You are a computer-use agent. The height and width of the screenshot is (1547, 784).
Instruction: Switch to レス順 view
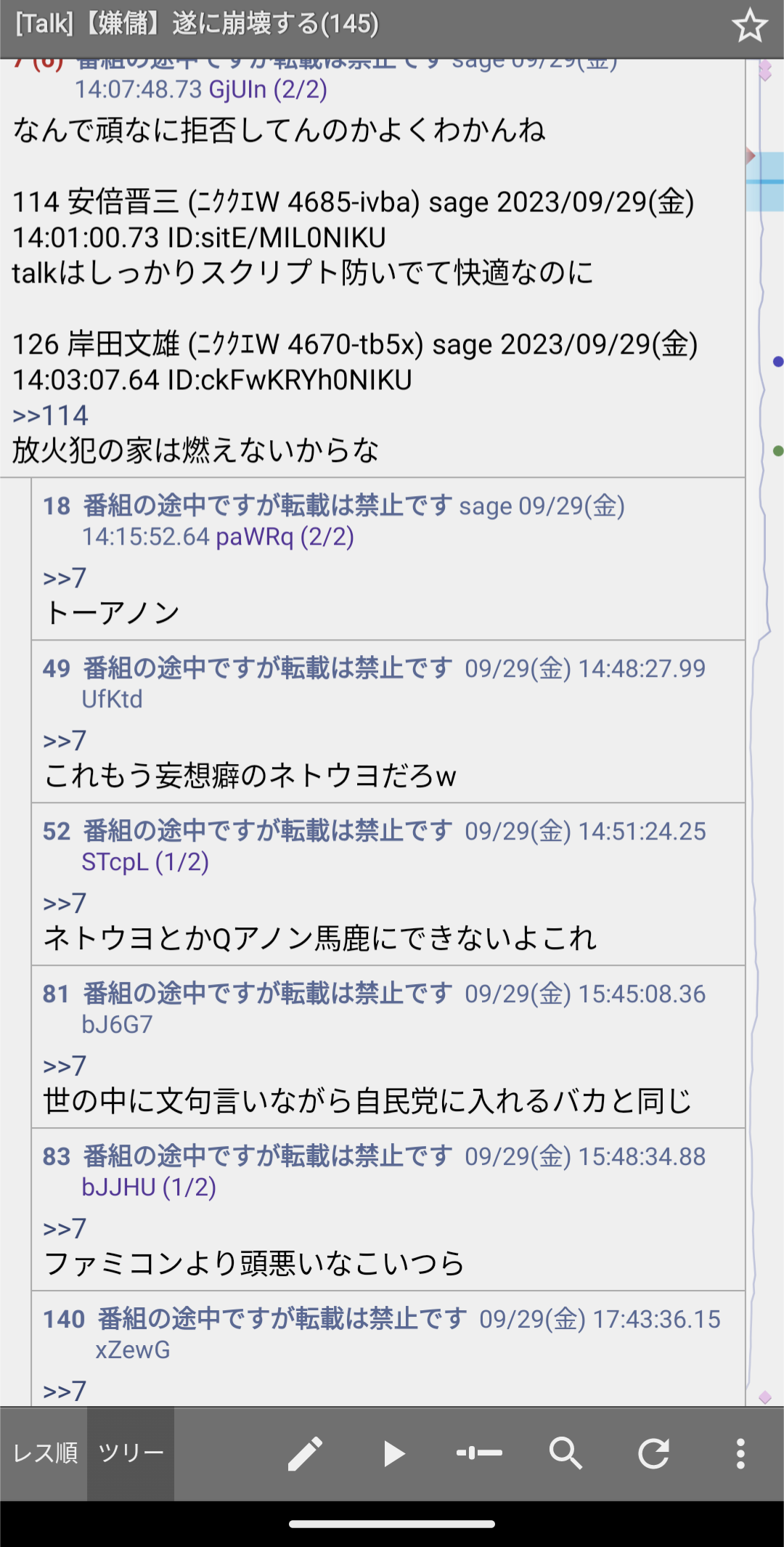tap(44, 1453)
